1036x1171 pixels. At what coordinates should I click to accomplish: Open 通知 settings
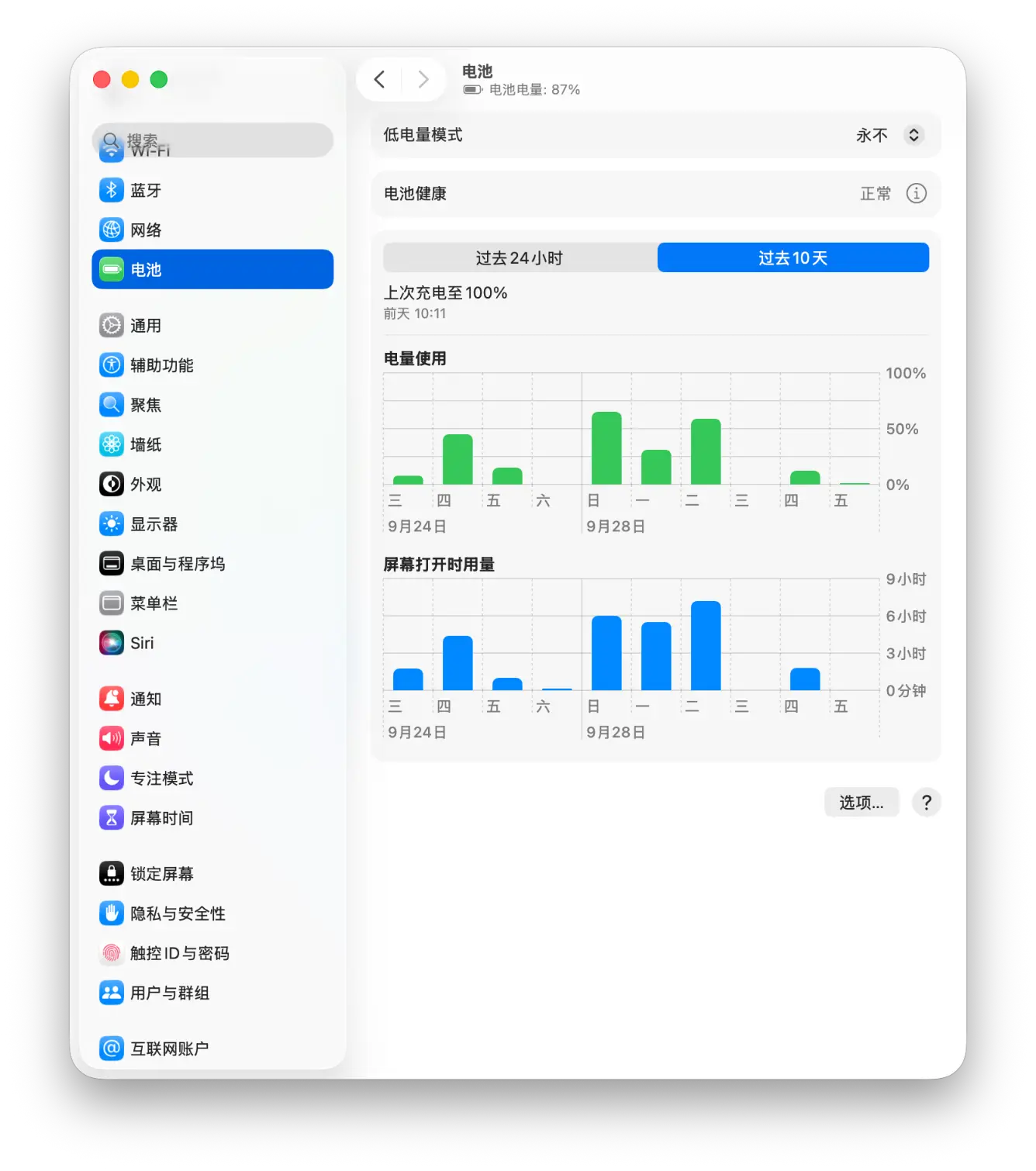(x=146, y=699)
